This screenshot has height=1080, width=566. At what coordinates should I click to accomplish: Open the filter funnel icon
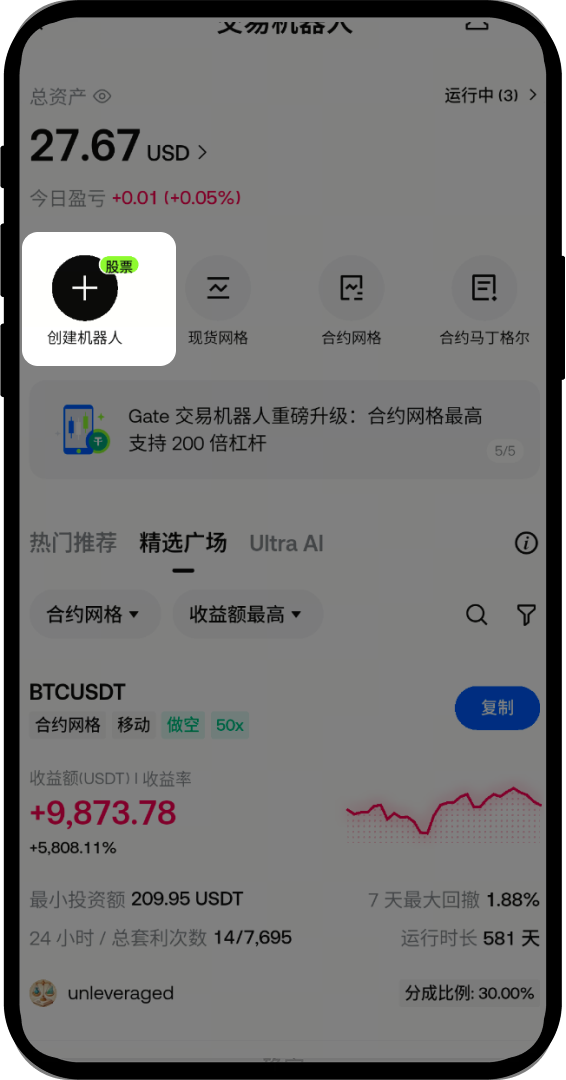pyautogui.click(x=526, y=614)
